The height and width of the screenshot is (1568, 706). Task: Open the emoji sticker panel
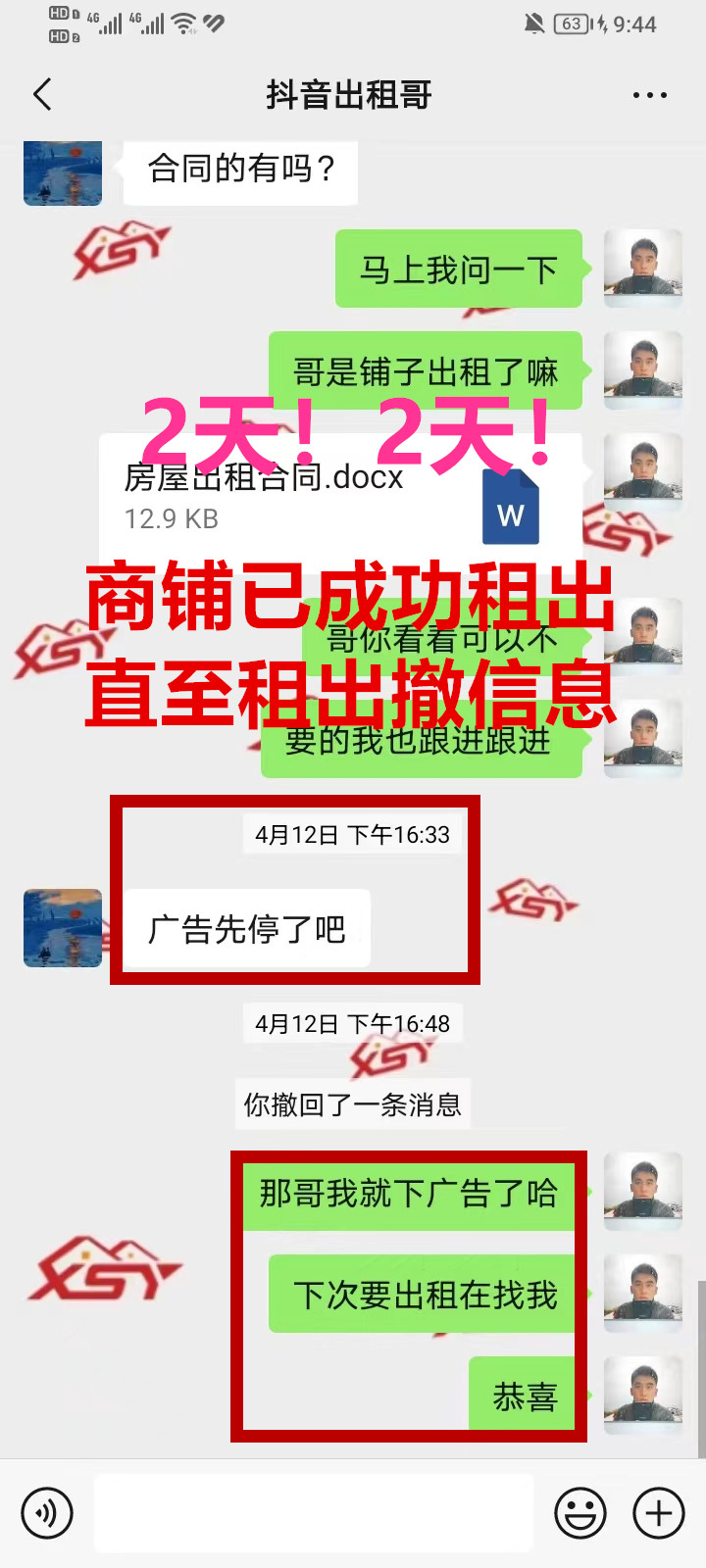pos(580,1513)
